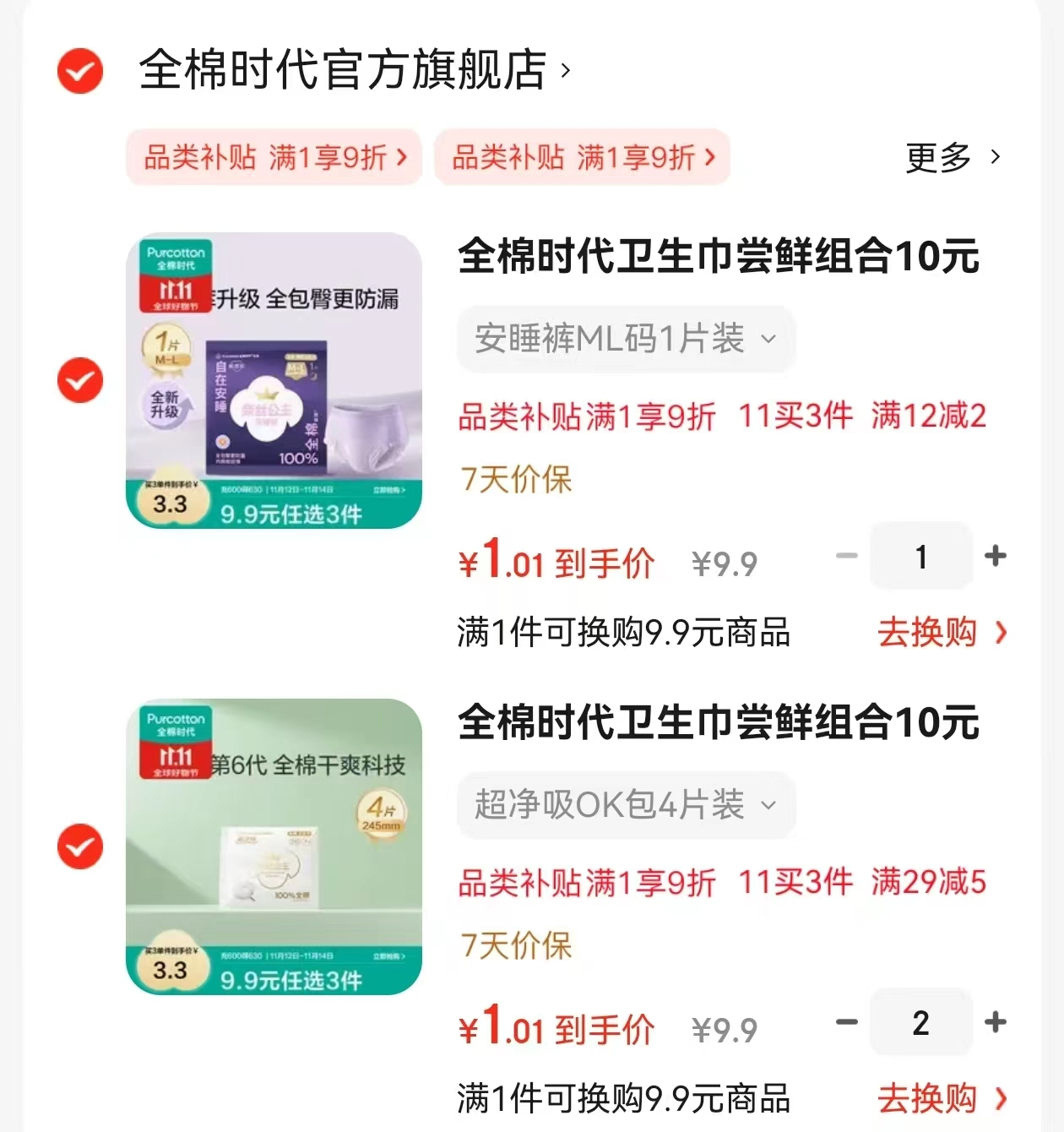Decrease quantity of the 安睡裤 item

846,556
